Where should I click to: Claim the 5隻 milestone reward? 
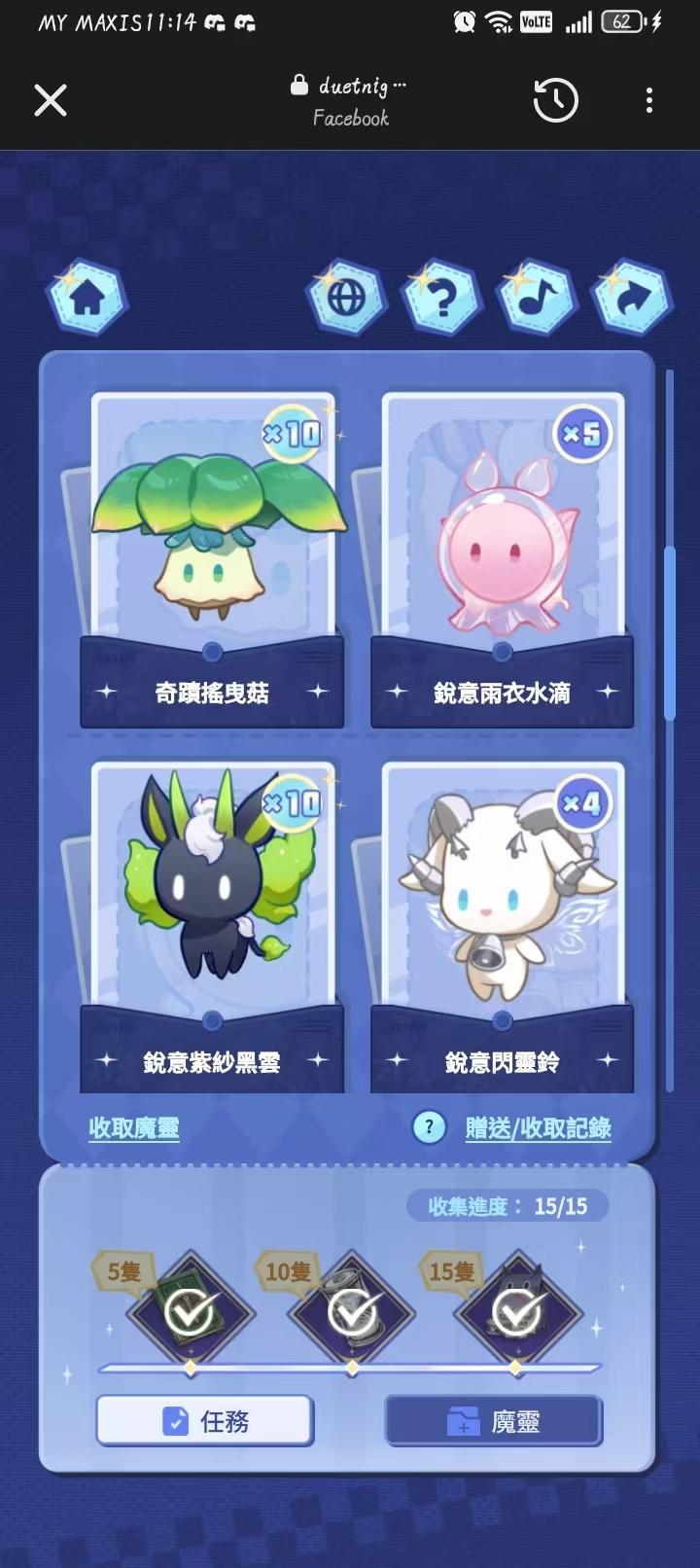(191, 1313)
